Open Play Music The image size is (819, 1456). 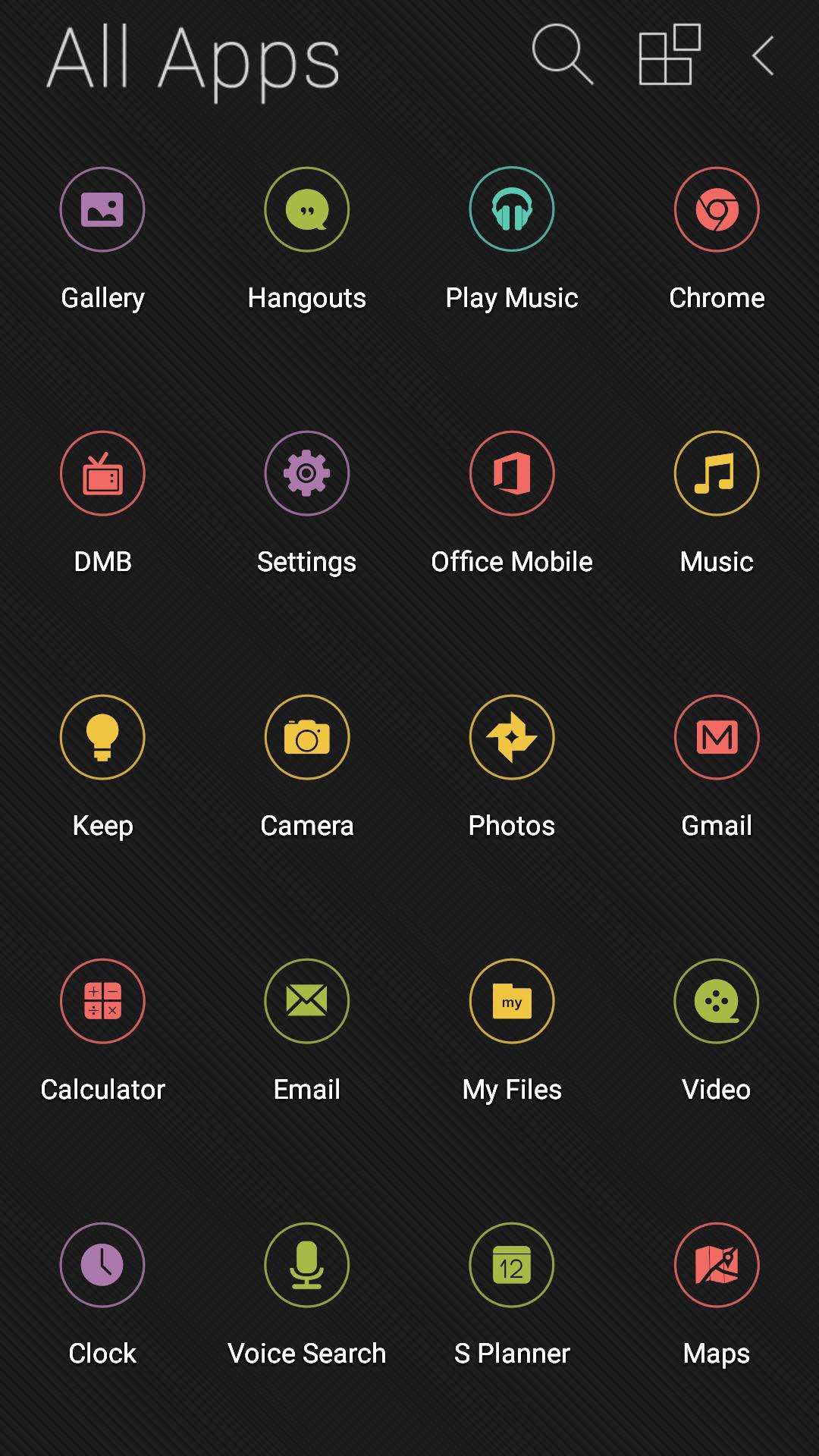[x=512, y=209]
